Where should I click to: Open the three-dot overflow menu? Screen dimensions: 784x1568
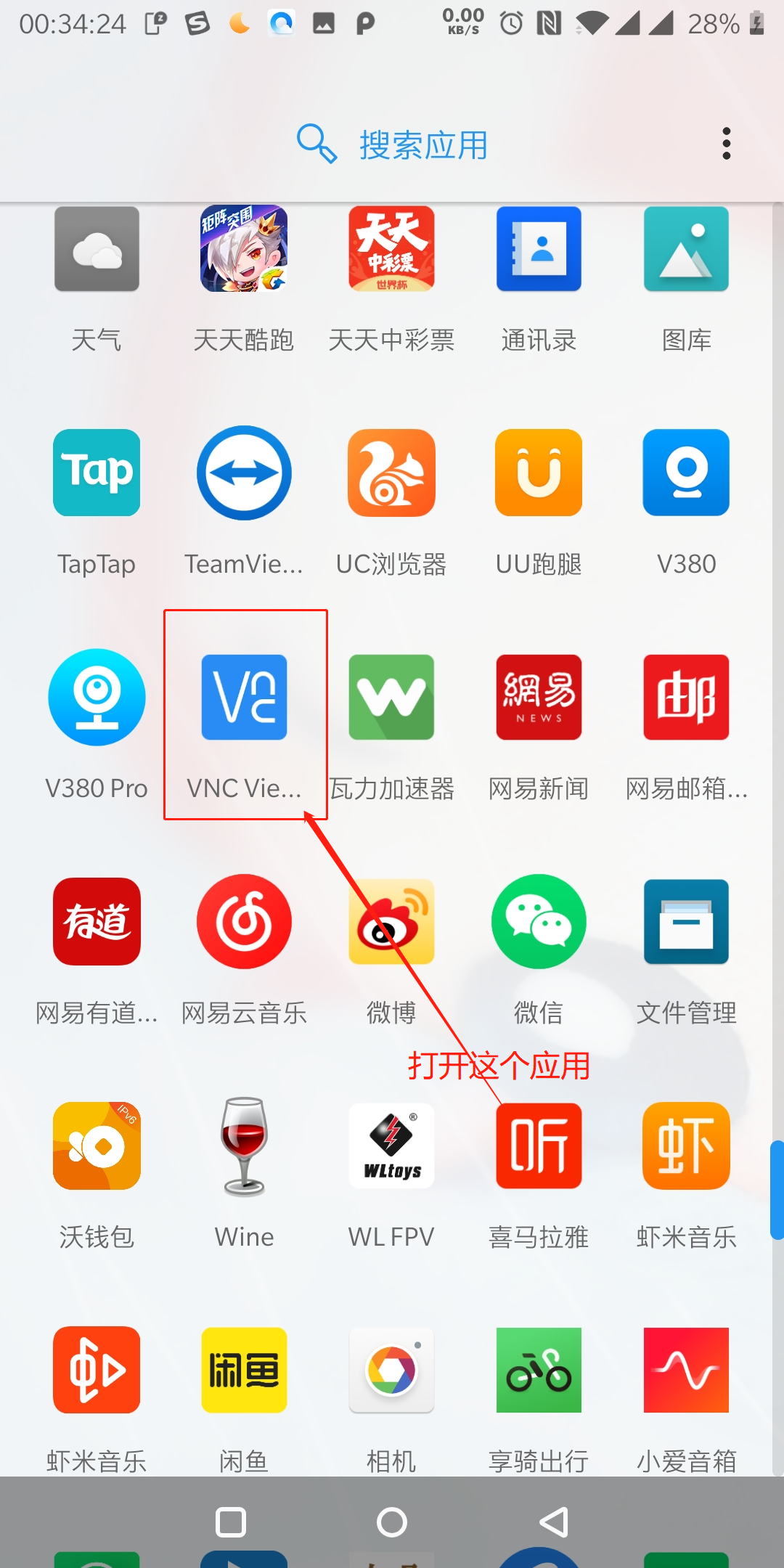(726, 144)
